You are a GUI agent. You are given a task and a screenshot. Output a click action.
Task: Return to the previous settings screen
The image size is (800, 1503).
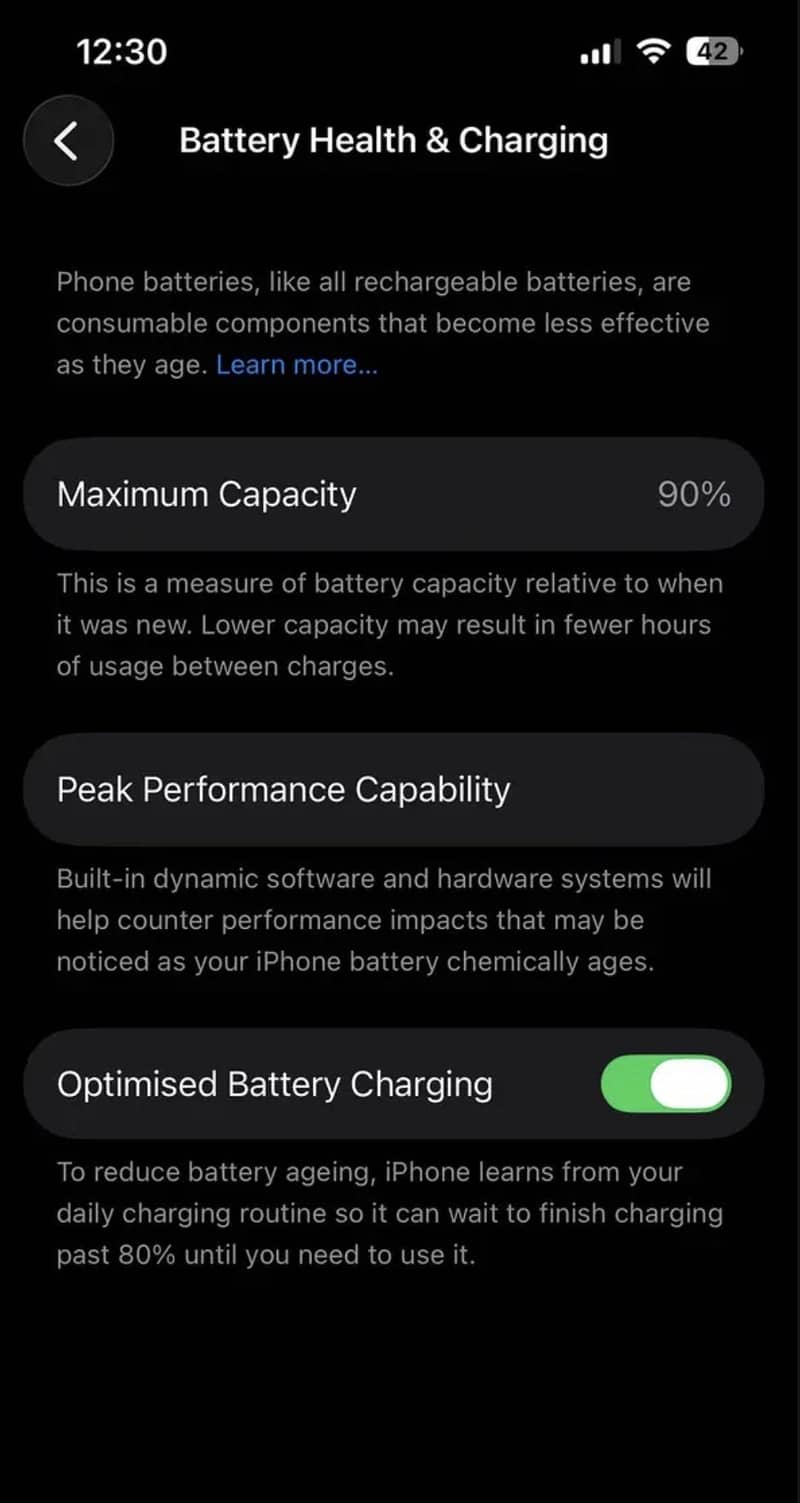67,140
